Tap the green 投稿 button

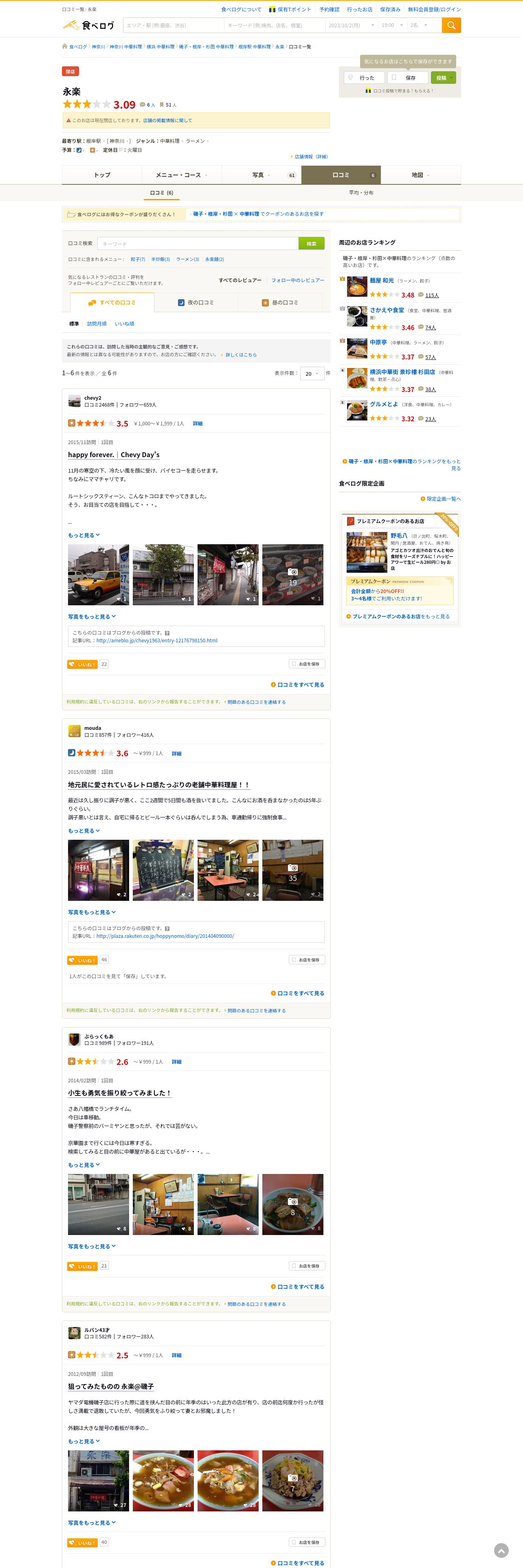443,77
